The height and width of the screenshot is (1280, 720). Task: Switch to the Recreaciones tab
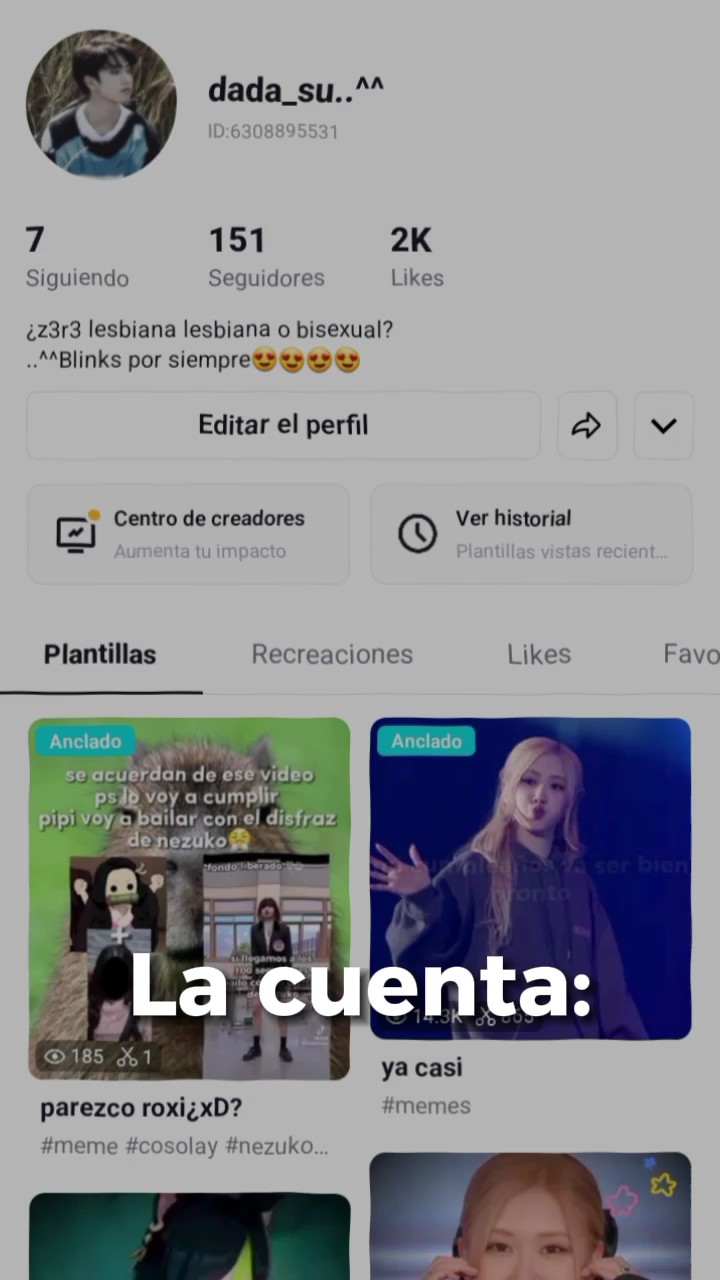click(x=332, y=654)
